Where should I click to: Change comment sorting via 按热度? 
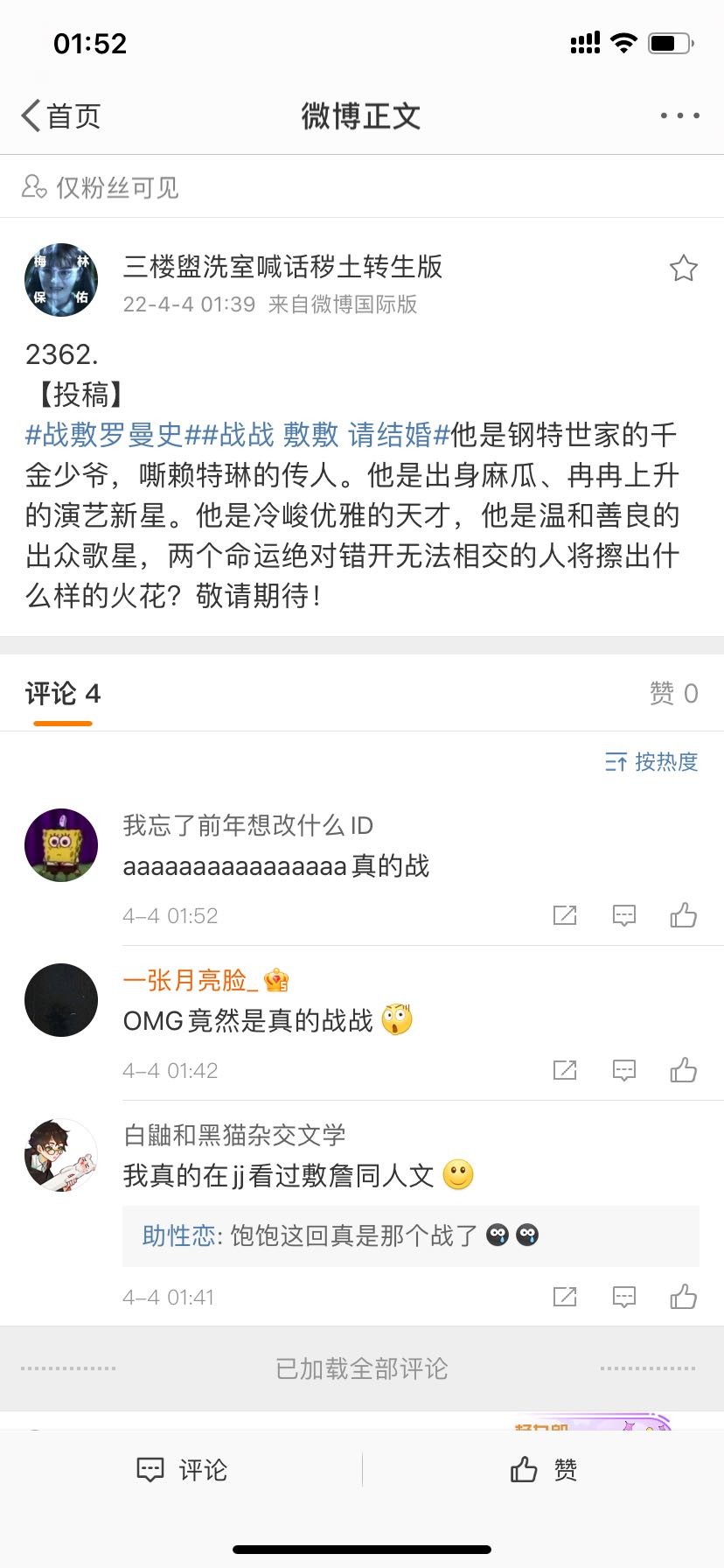(651, 762)
